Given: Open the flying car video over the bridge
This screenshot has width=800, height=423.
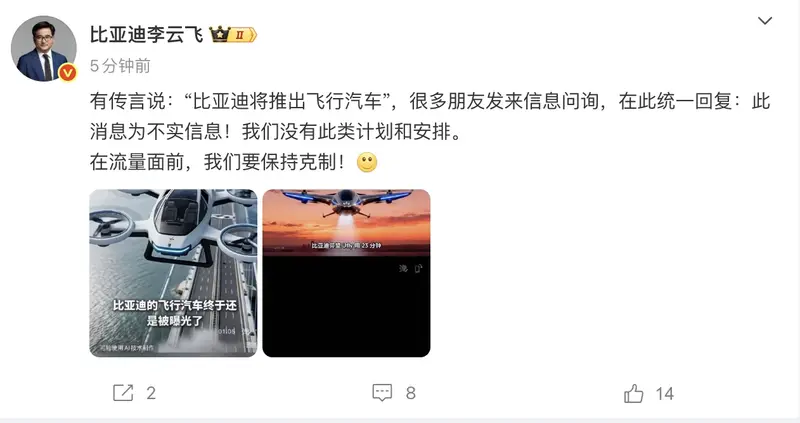Looking at the screenshot, I should click(173, 272).
